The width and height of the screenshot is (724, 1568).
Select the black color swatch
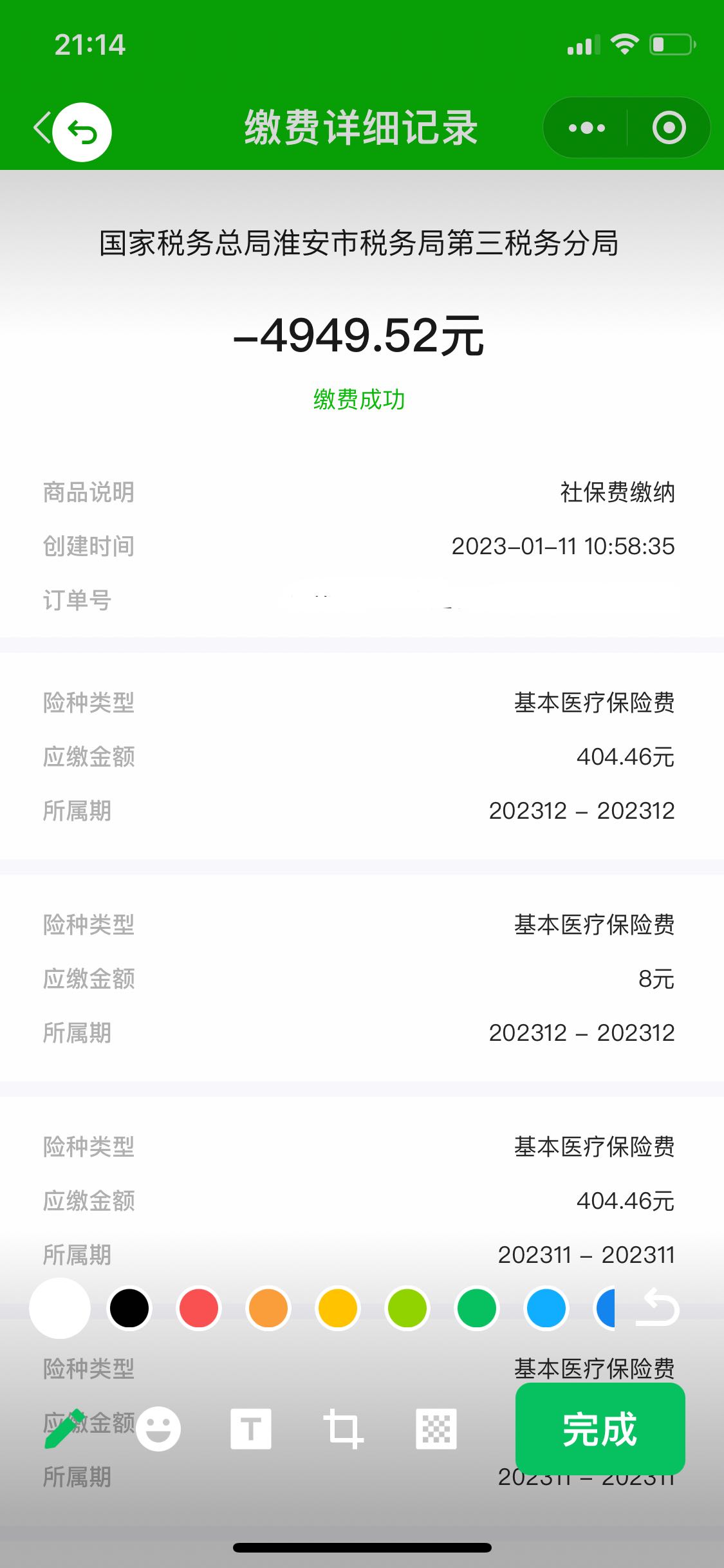(x=129, y=1309)
